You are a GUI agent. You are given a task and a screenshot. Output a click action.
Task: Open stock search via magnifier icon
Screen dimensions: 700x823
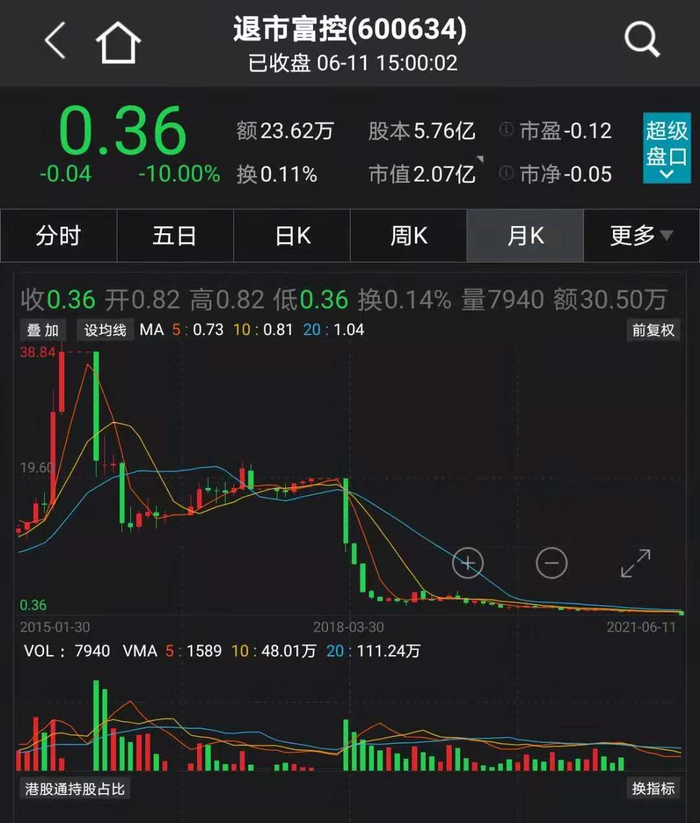coord(641,41)
